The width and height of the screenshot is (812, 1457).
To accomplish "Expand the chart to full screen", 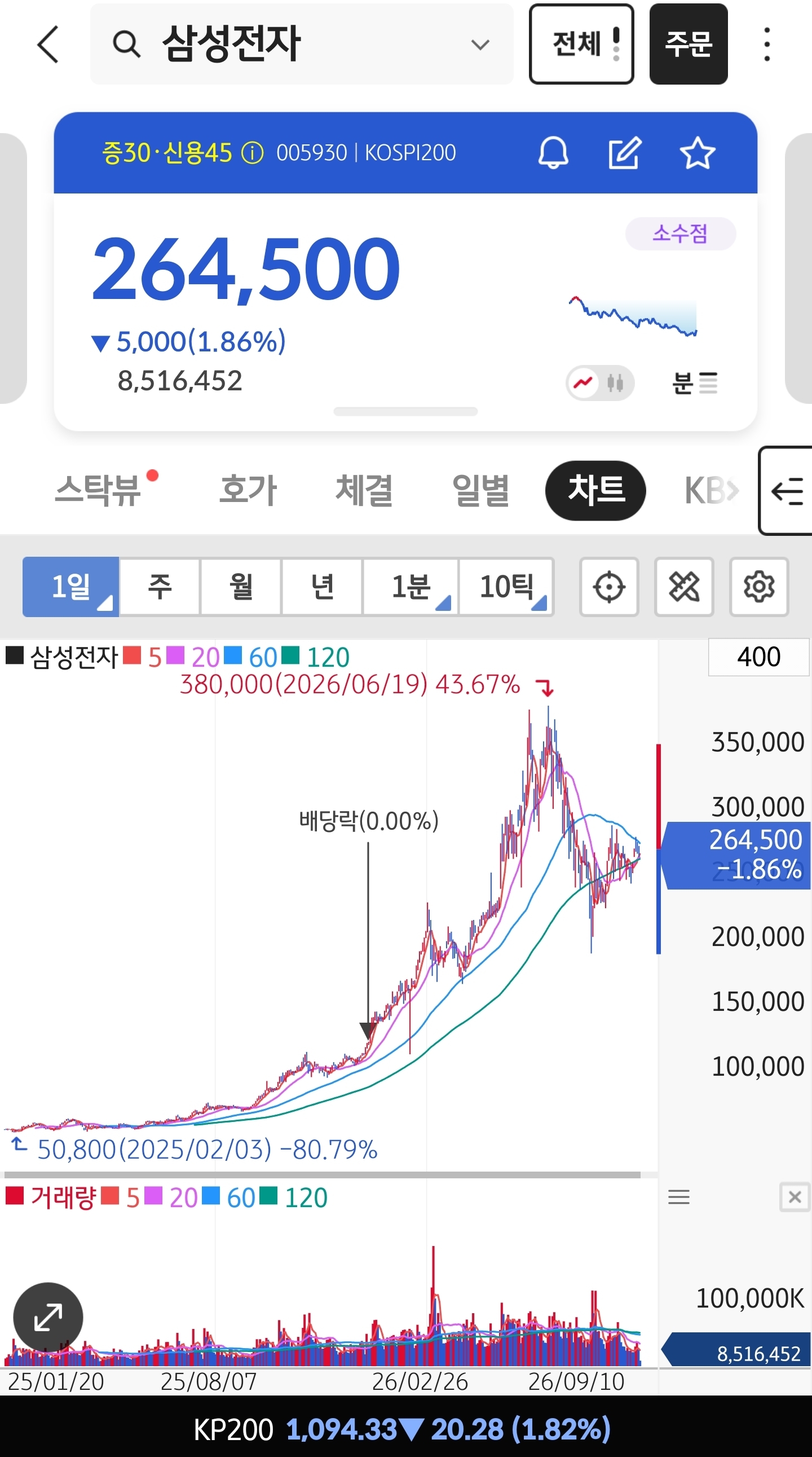I will [48, 1317].
